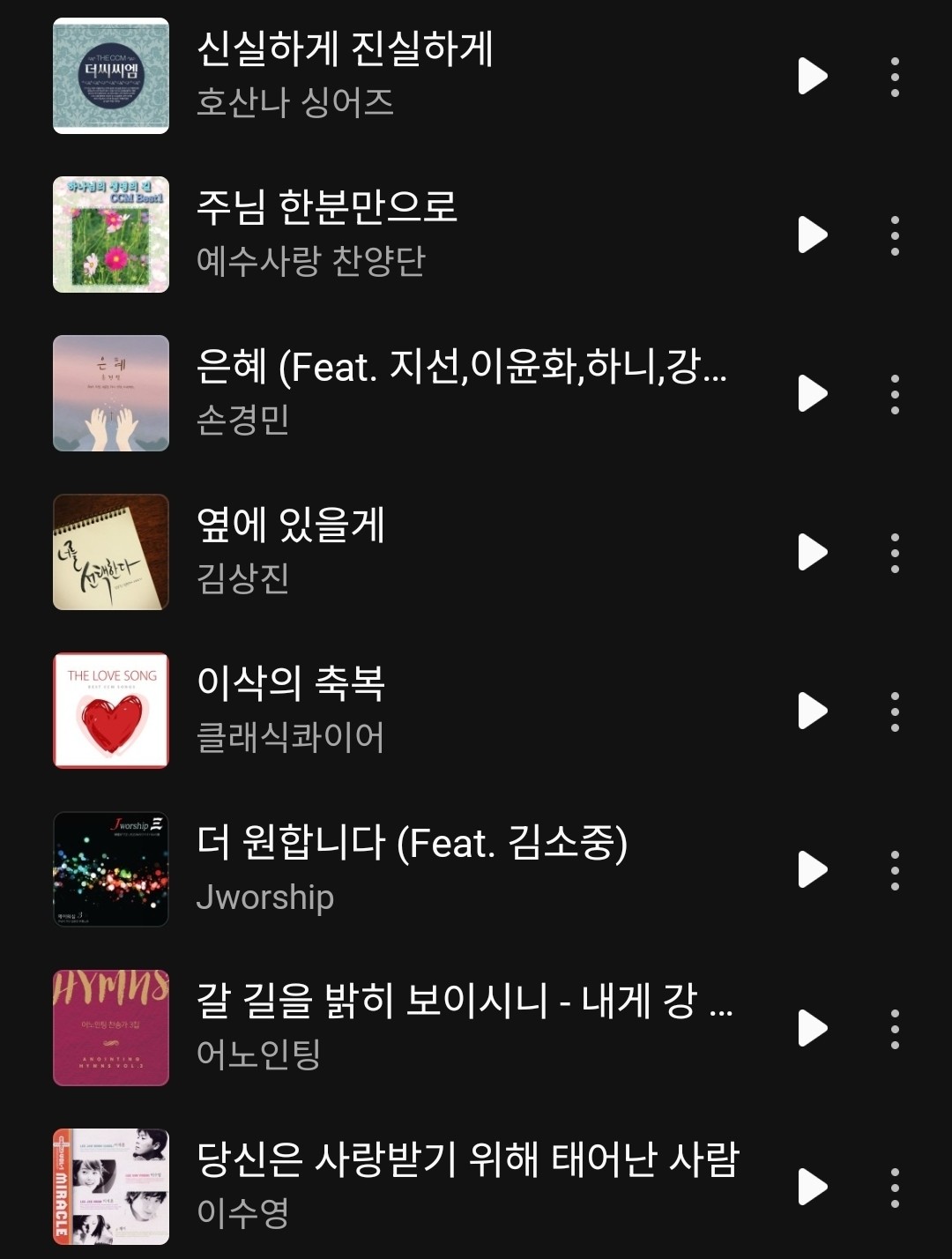Open more options for 은혜 by 손경민

click(895, 394)
